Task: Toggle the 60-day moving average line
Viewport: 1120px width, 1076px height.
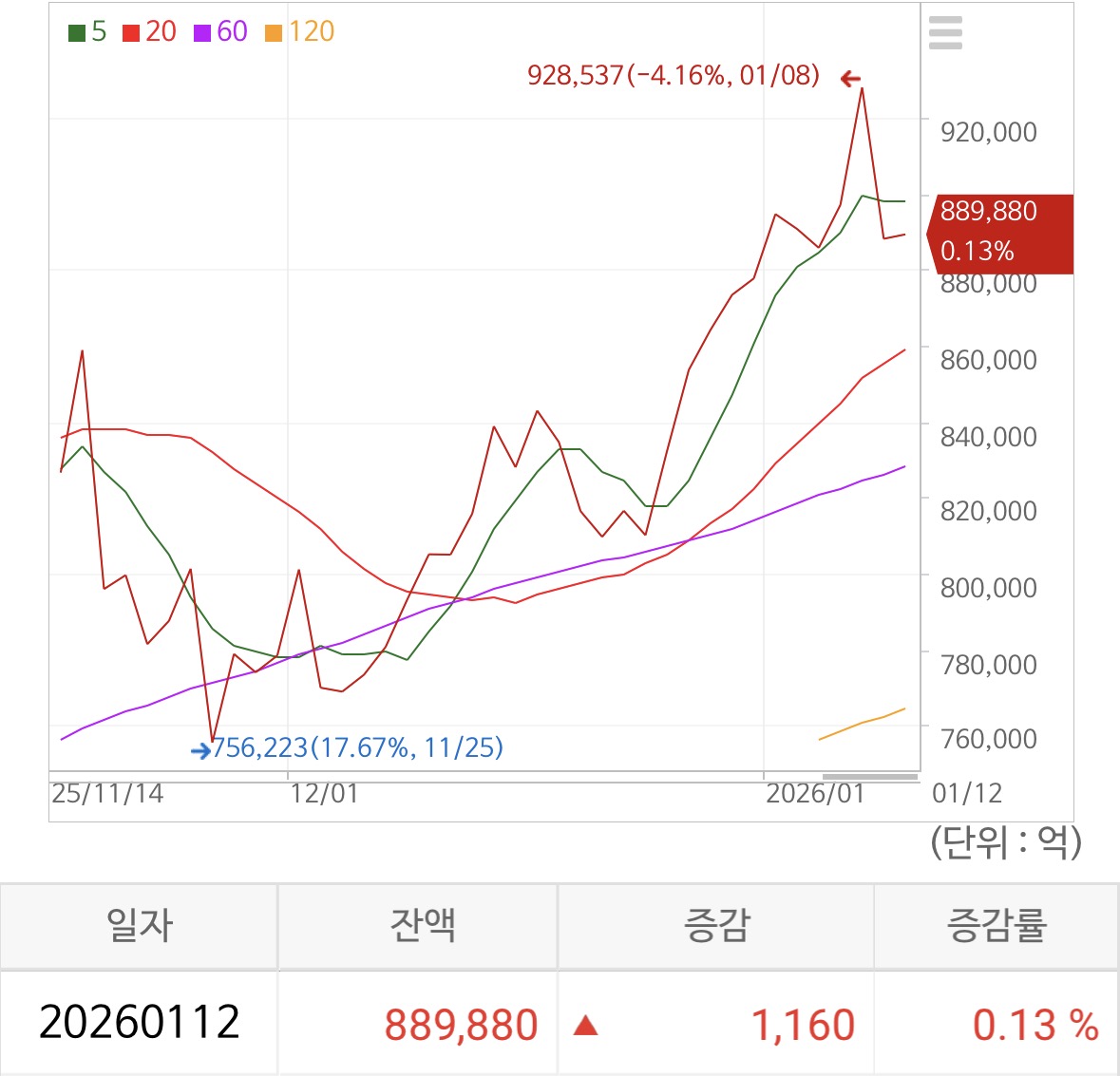Action: click(220, 32)
